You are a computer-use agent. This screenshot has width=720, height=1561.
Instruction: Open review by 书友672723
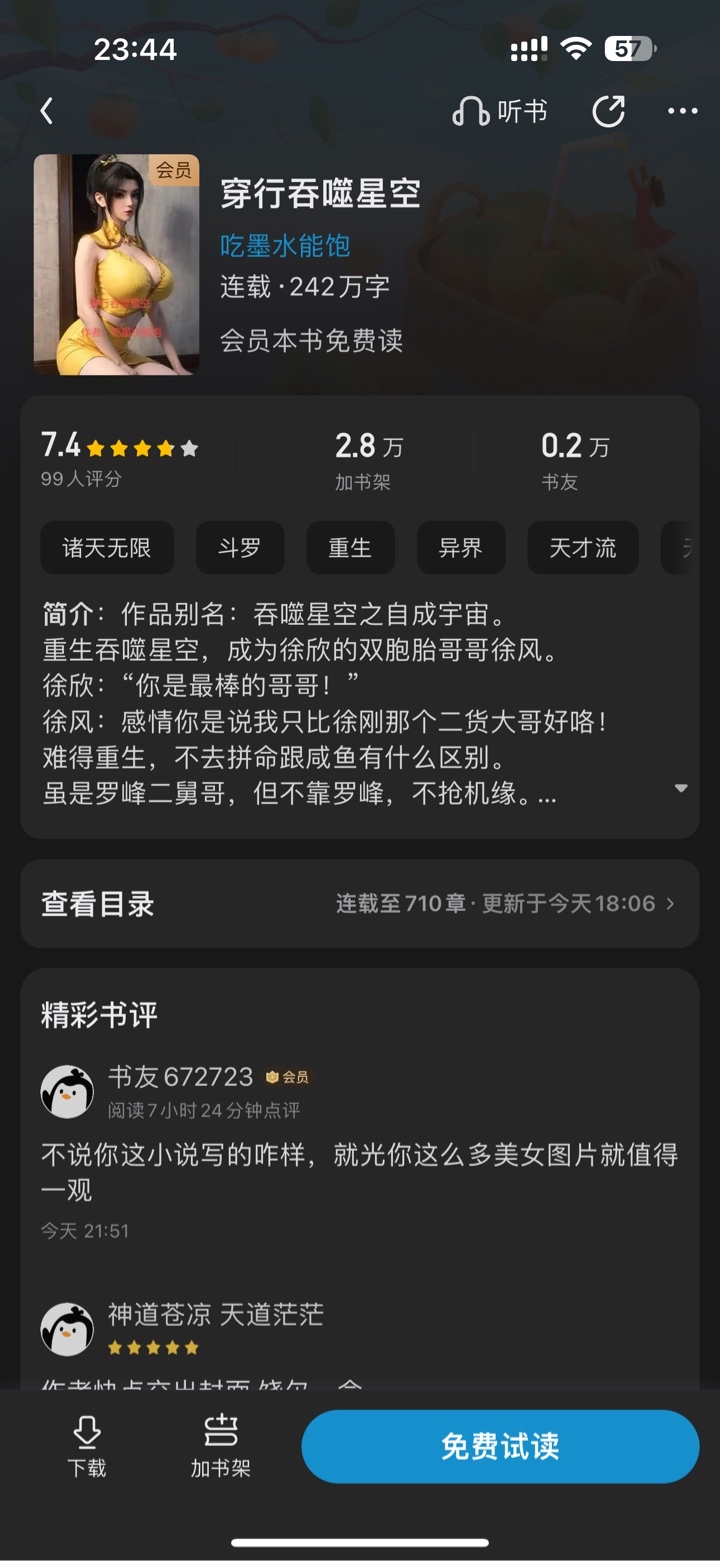360,1152
